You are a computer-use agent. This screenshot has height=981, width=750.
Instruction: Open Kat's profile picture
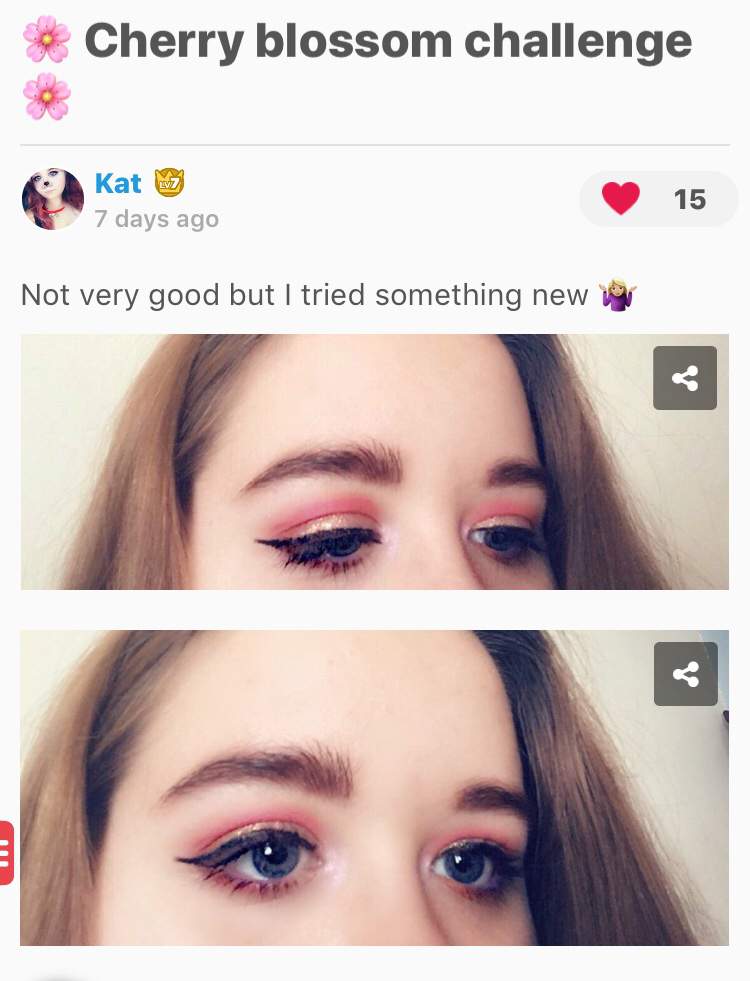pyautogui.click(x=52, y=199)
